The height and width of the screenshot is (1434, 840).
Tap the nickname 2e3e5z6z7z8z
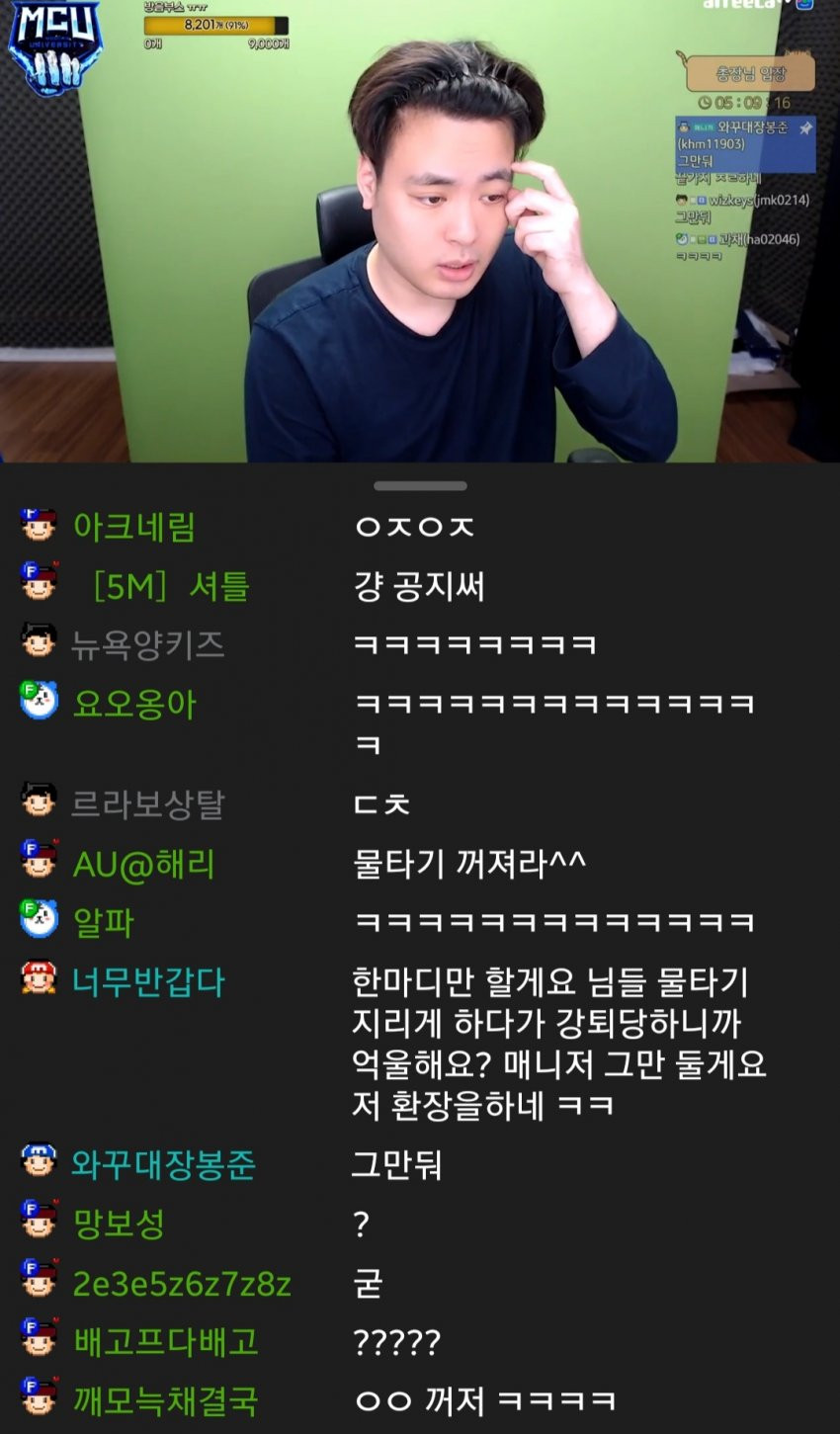coord(182,1284)
